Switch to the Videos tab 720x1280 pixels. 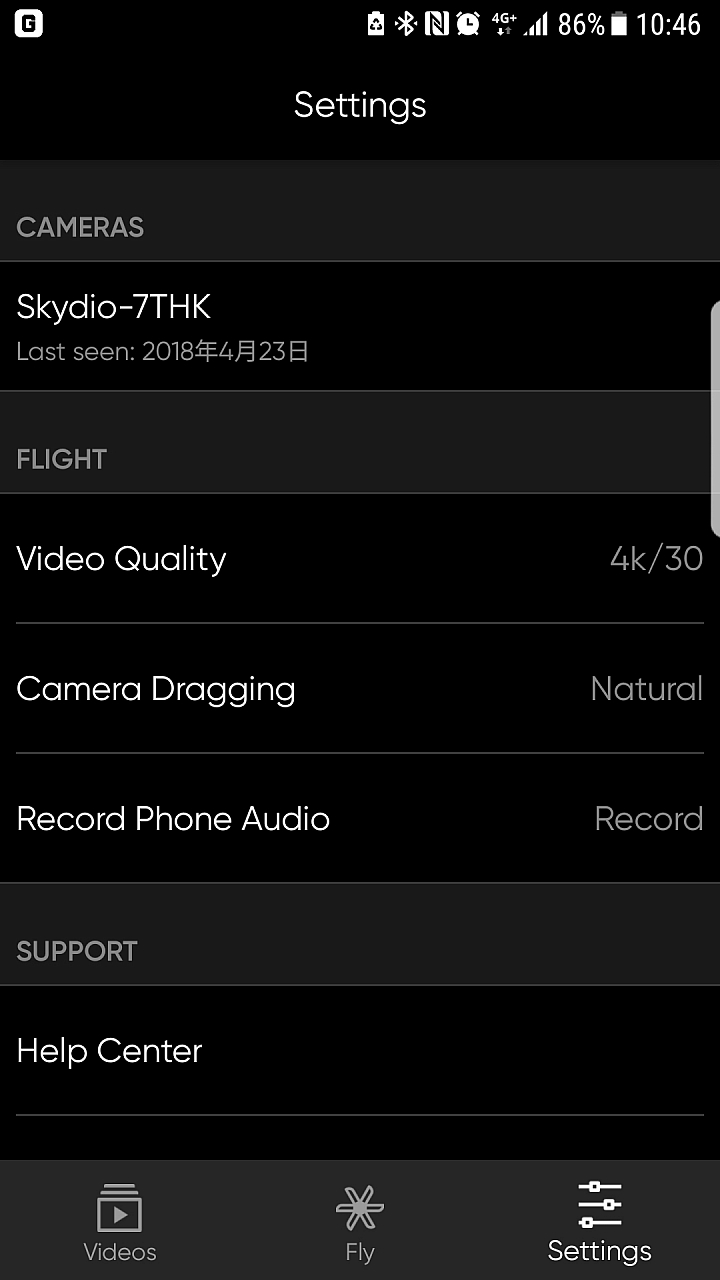[x=120, y=1221]
